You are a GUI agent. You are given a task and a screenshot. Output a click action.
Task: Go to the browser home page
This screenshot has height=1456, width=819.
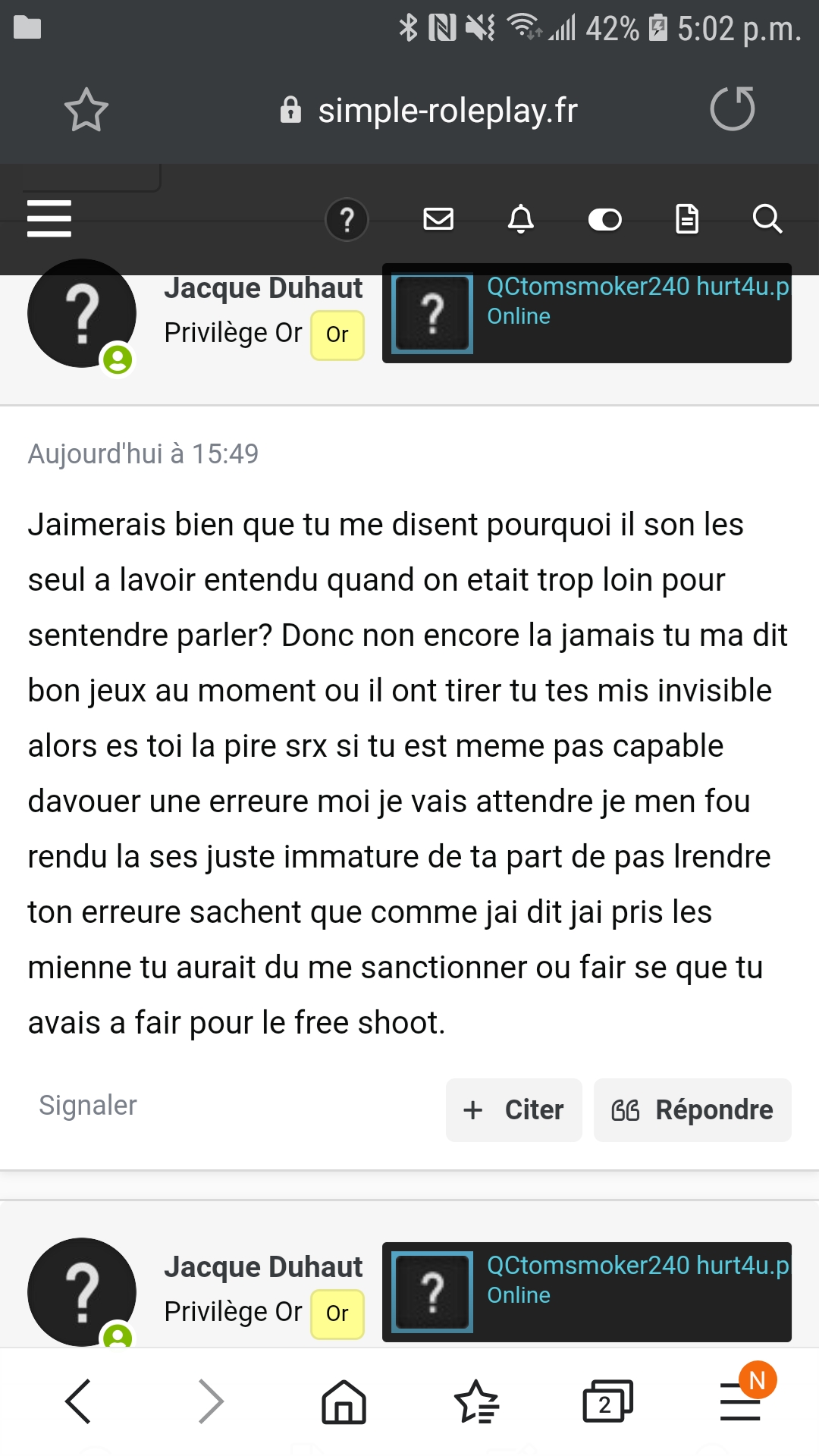coord(344,1401)
